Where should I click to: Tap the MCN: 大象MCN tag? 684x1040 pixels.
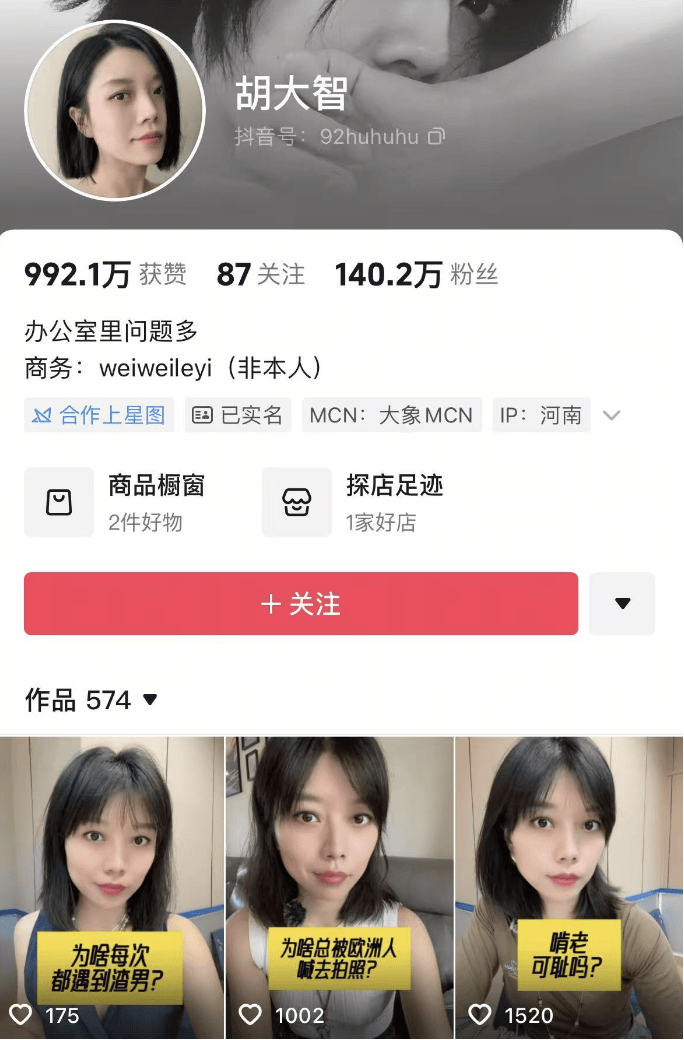[x=391, y=415]
